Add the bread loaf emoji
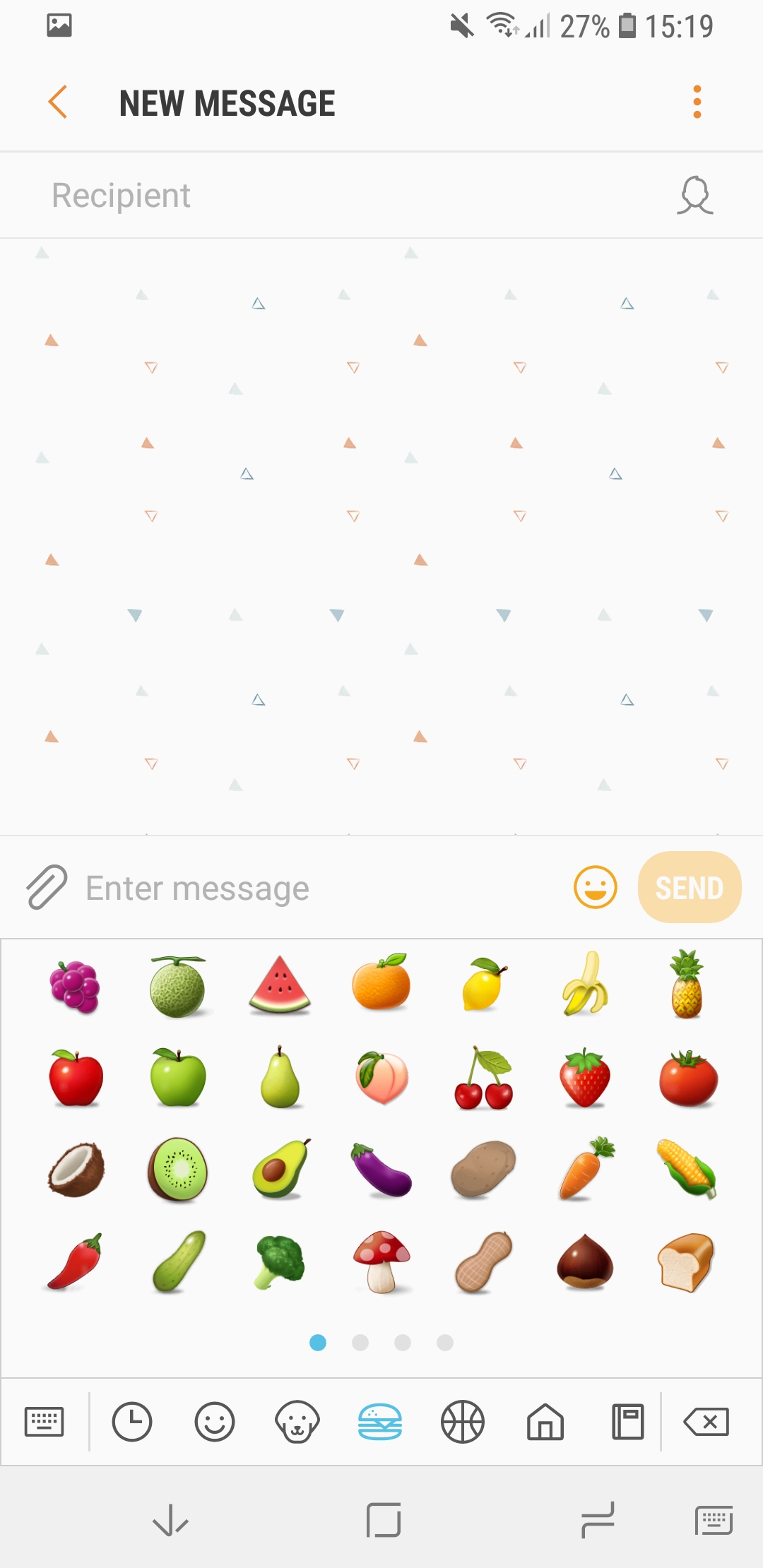Image resolution: width=763 pixels, height=1568 pixels. tap(687, 1261)
